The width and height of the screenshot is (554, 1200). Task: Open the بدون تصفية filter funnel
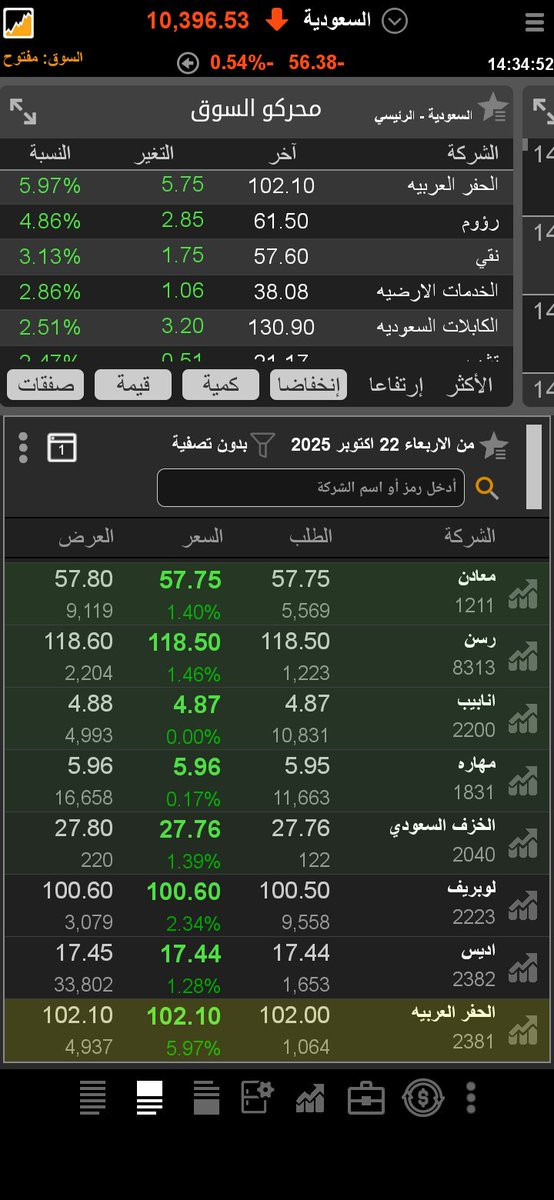pos(262,445)
